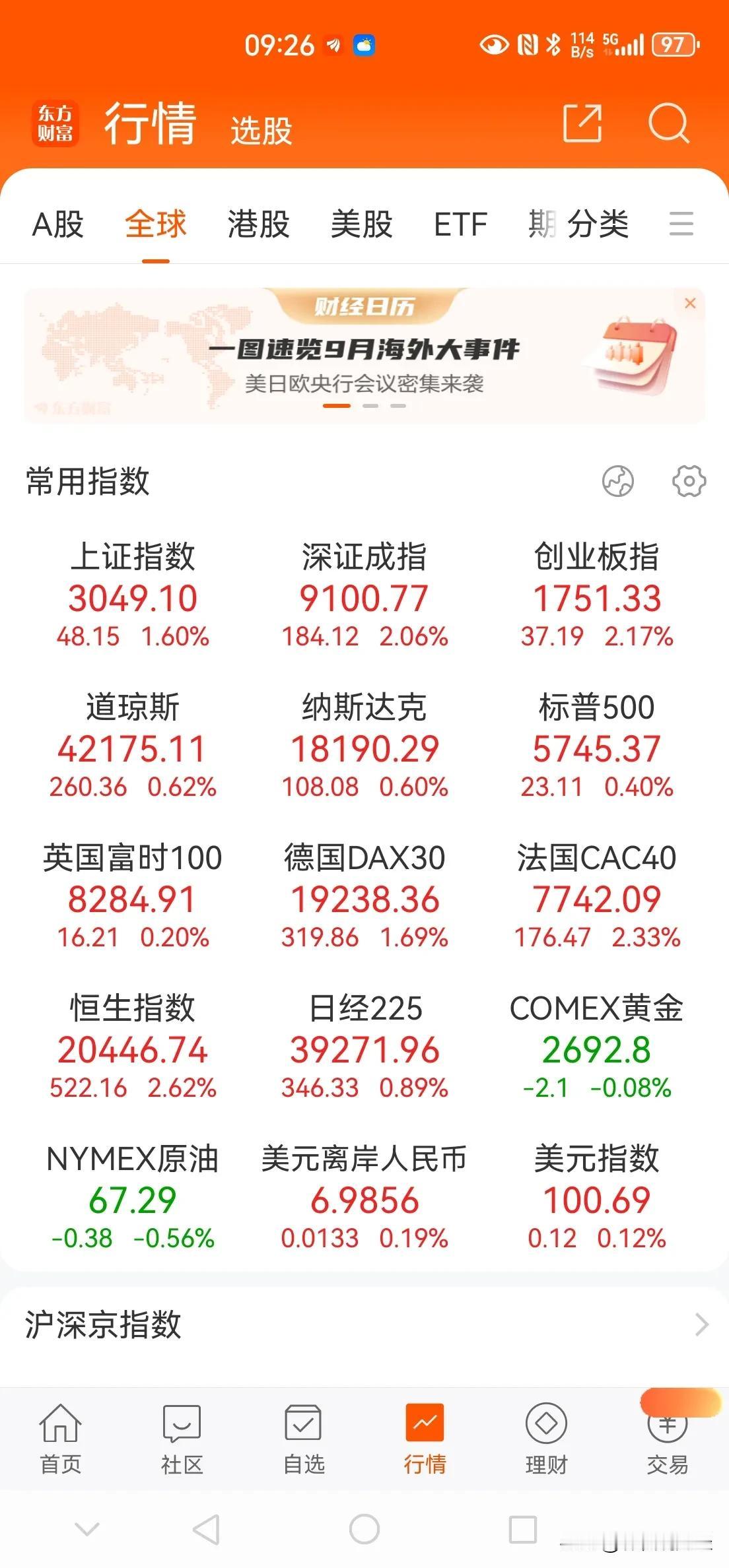Open the 恒生指数 quote
Screen dimensions: 729x1568
(133, 1047)
